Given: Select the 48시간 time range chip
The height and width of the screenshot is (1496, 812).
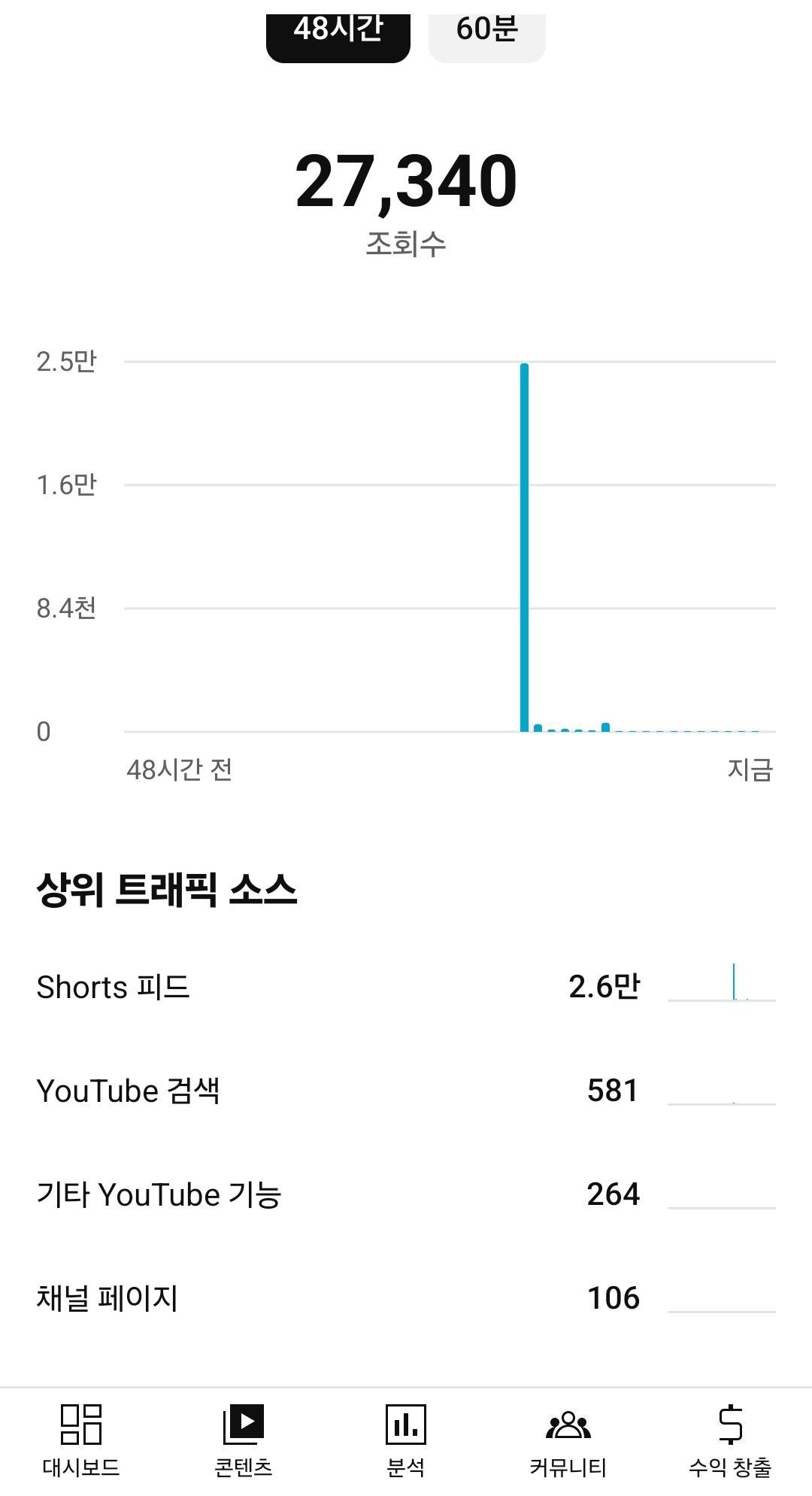Looking at the screenshot, I should (338, 36).
